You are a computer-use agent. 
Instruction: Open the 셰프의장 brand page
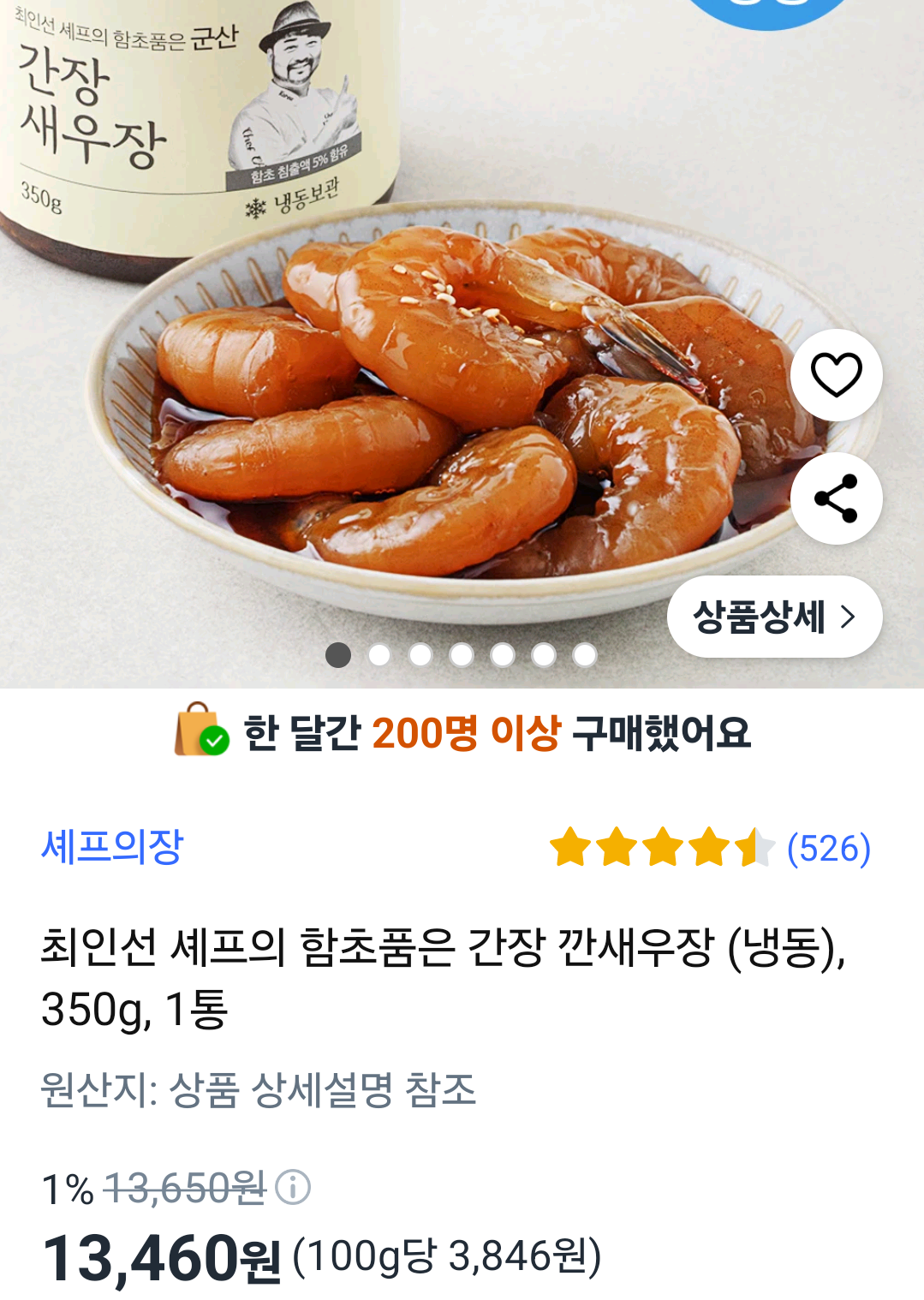tap(112, 847)
